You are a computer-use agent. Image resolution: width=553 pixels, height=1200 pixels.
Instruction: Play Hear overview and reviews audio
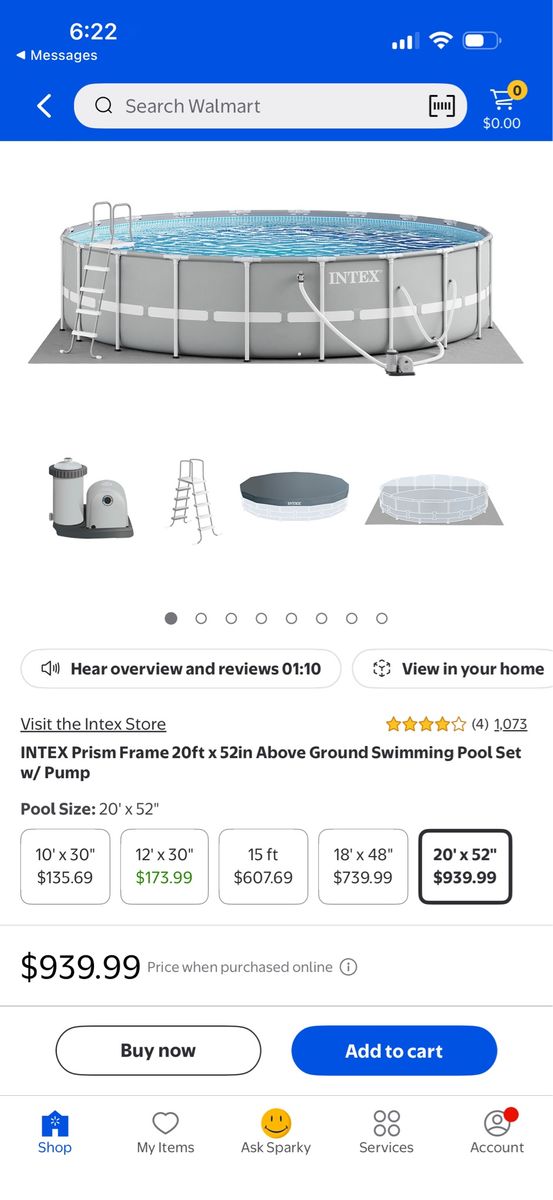(181, 669)
